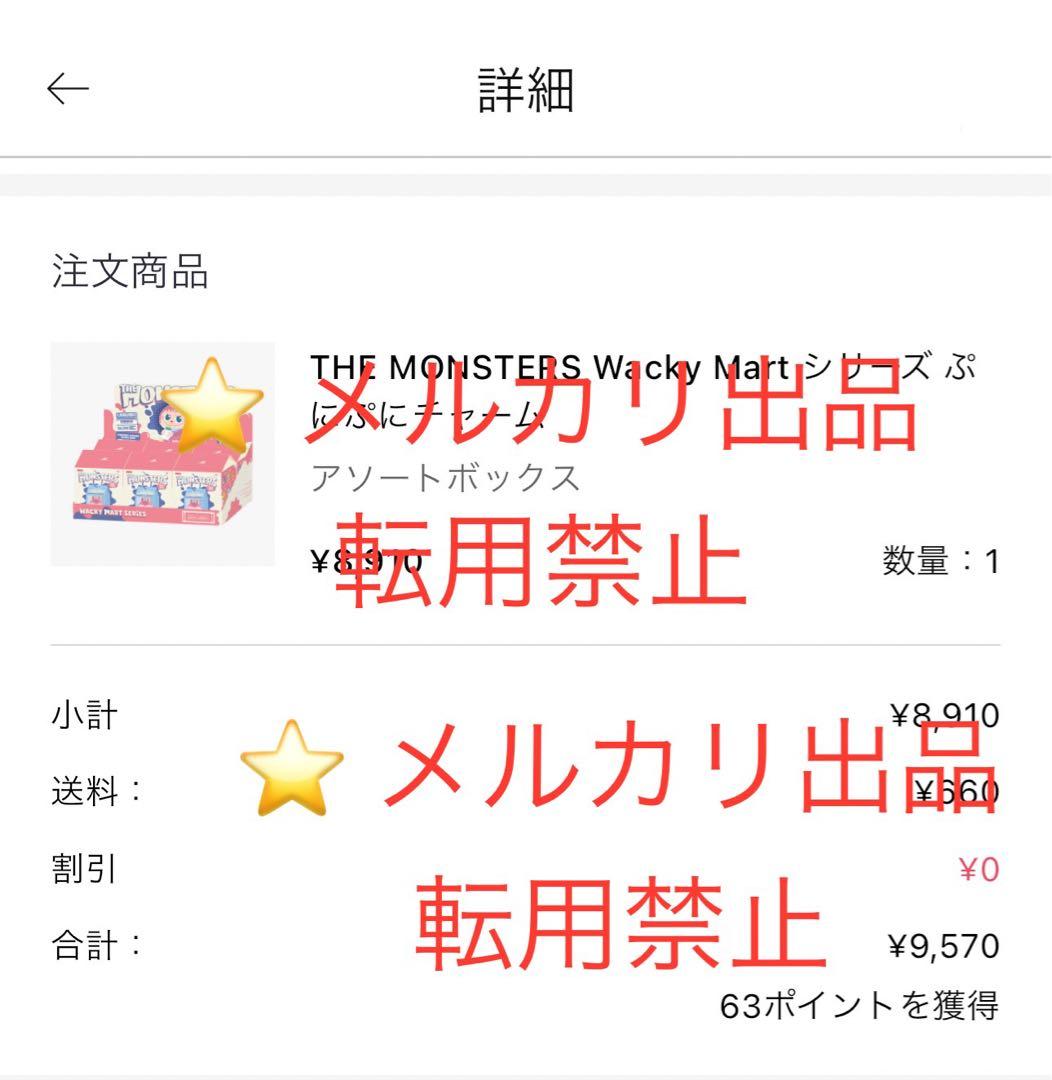
Task: Select the 送料 shipping fee row
Action: click(90, 790)
